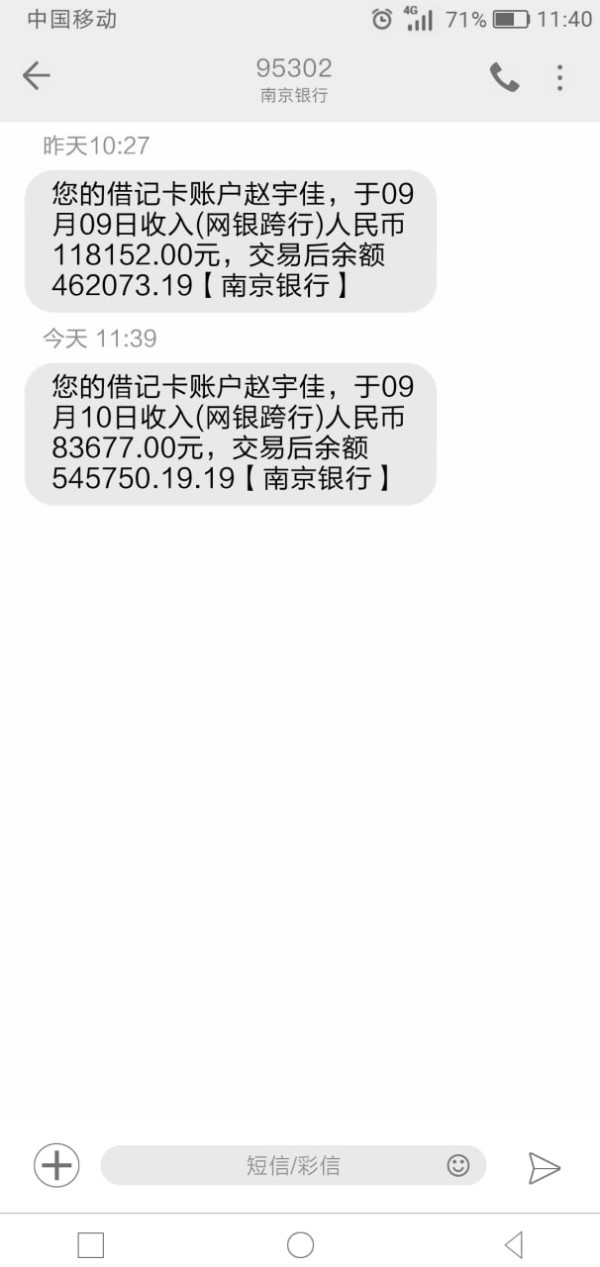The width and height of the screenshot is (600, 1267).
Task: Open the emoji picker
Action: (x=458, y=1165)
